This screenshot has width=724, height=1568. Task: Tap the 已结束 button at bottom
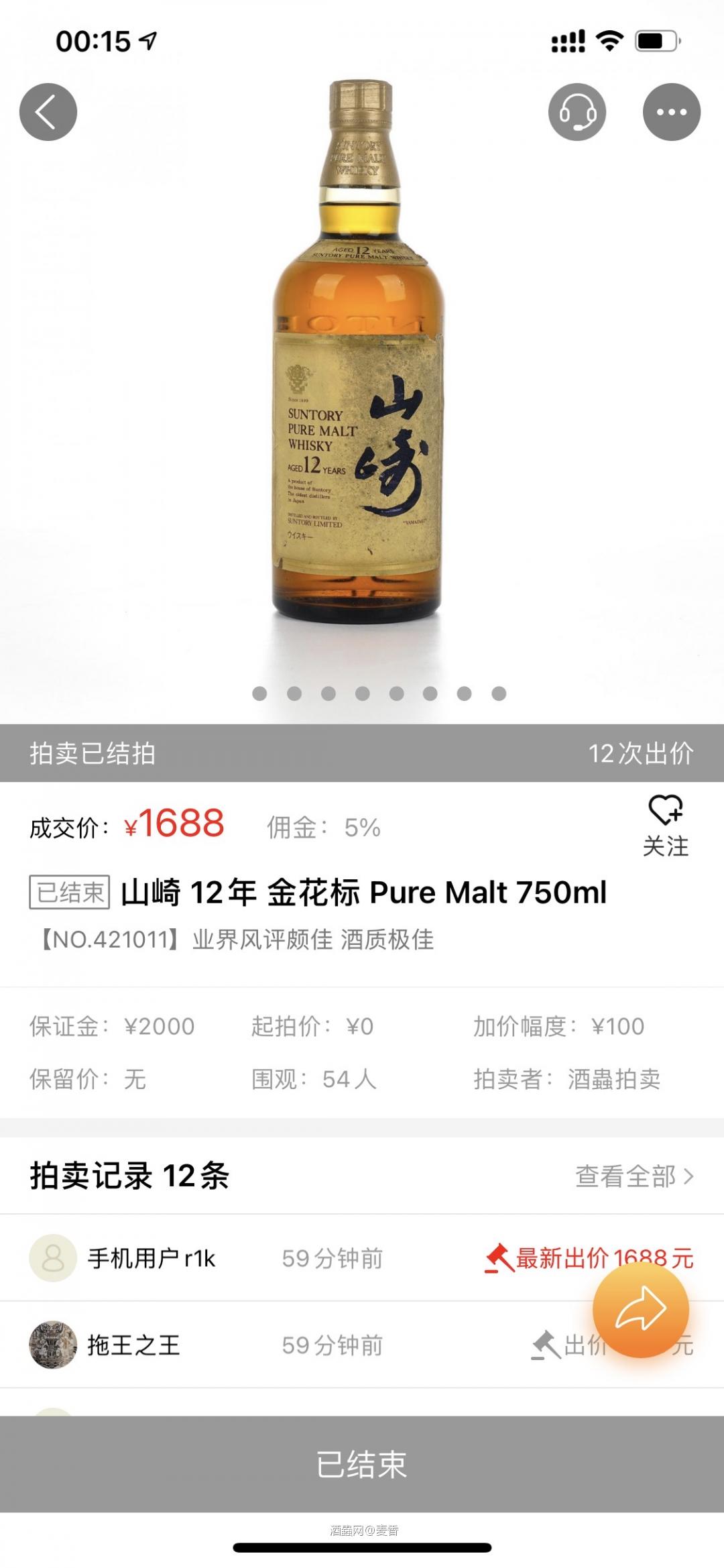362,1463
